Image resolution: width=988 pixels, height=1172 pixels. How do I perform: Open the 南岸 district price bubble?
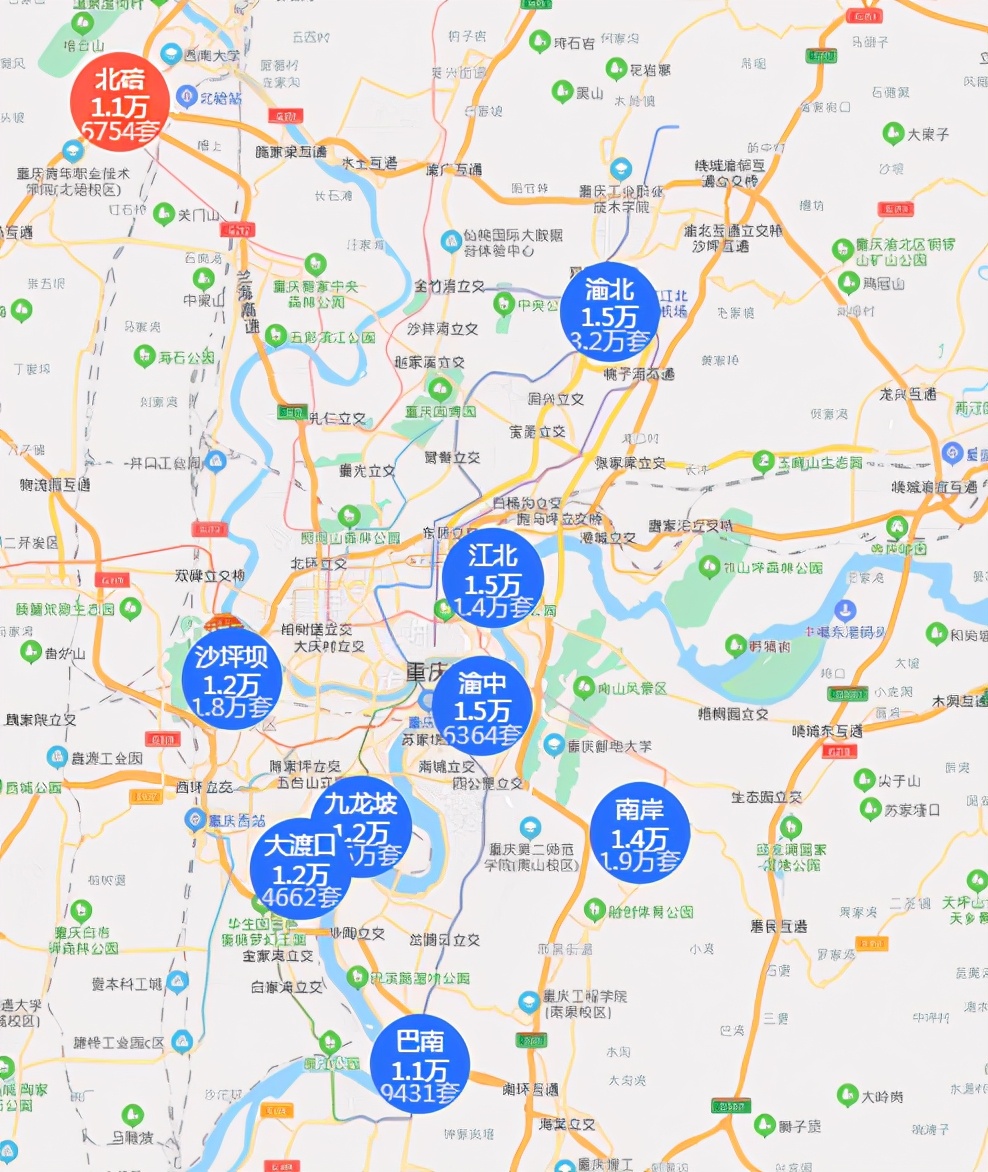(x=640, y=833)
